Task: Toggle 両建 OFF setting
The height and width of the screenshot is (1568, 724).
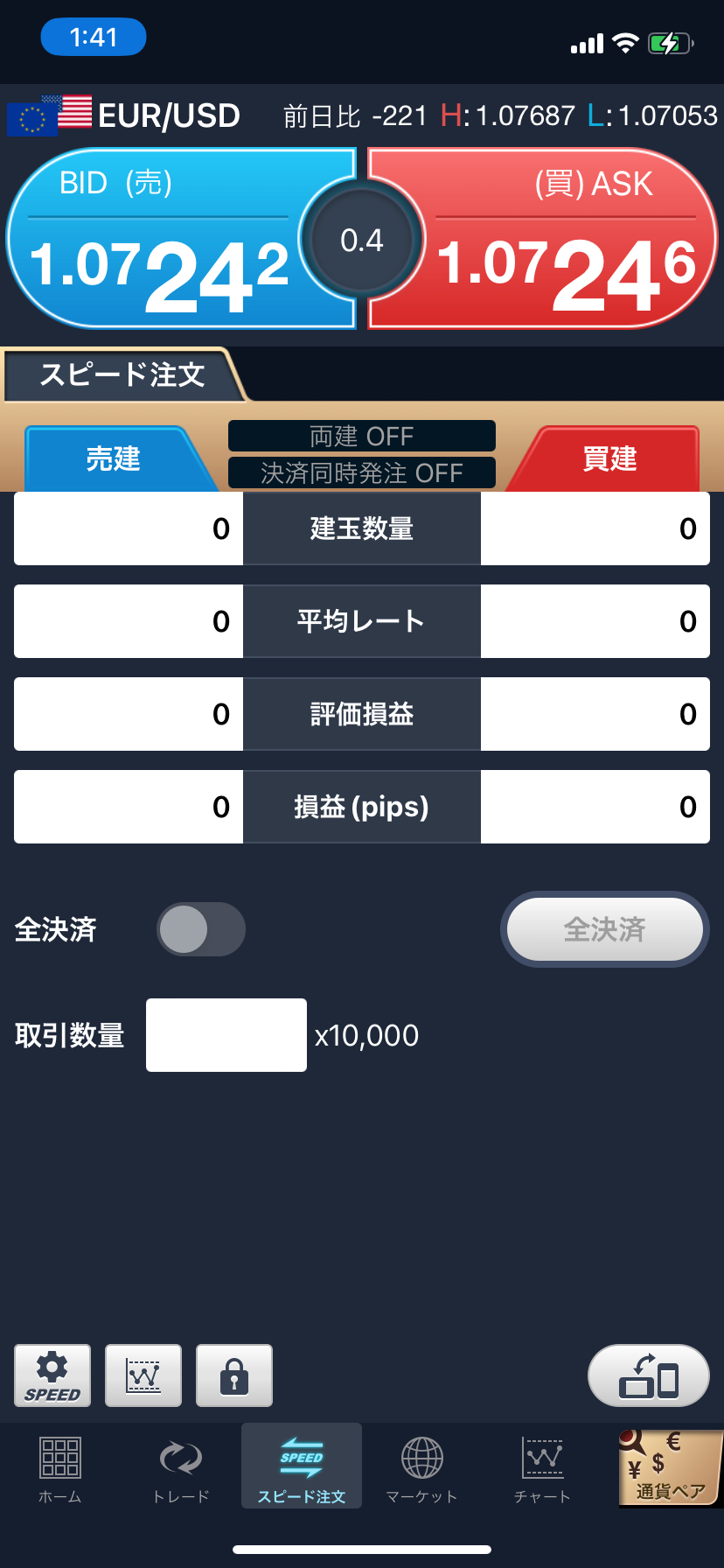Action: pyautogui.click(x=361, y=435)
